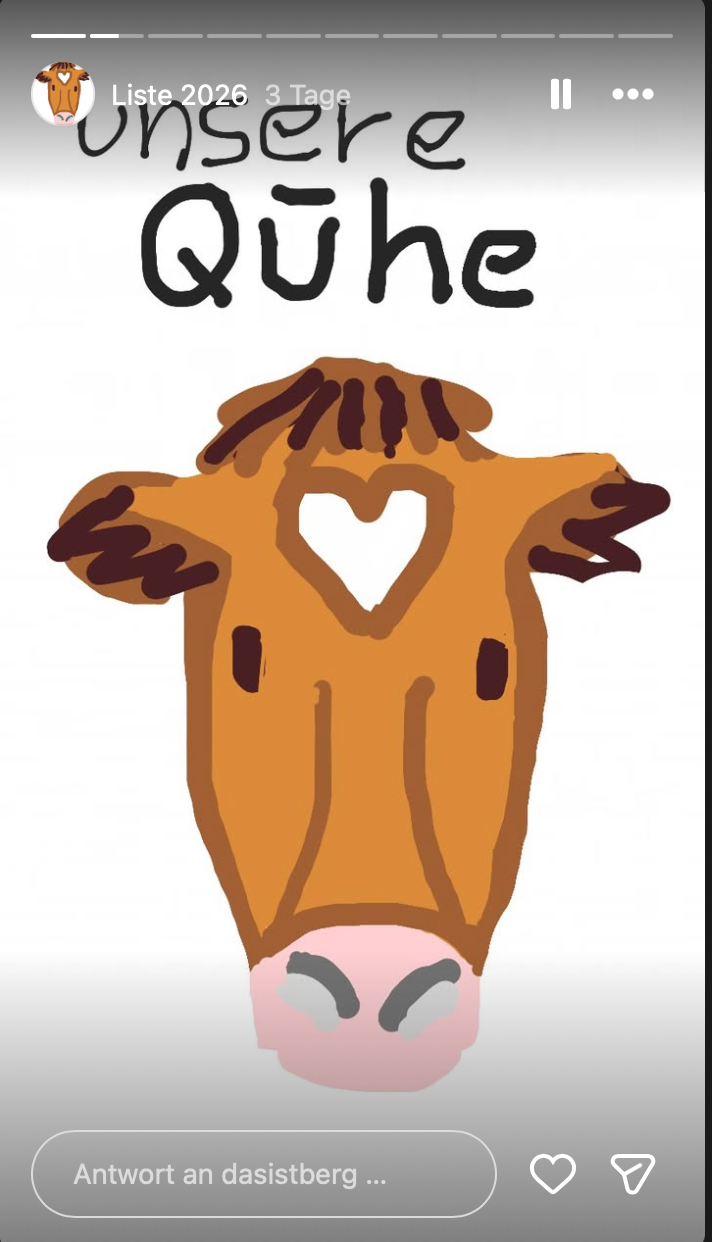Open the Liste 2026 profile picture

pyautogui.click(x=63, y=95)
